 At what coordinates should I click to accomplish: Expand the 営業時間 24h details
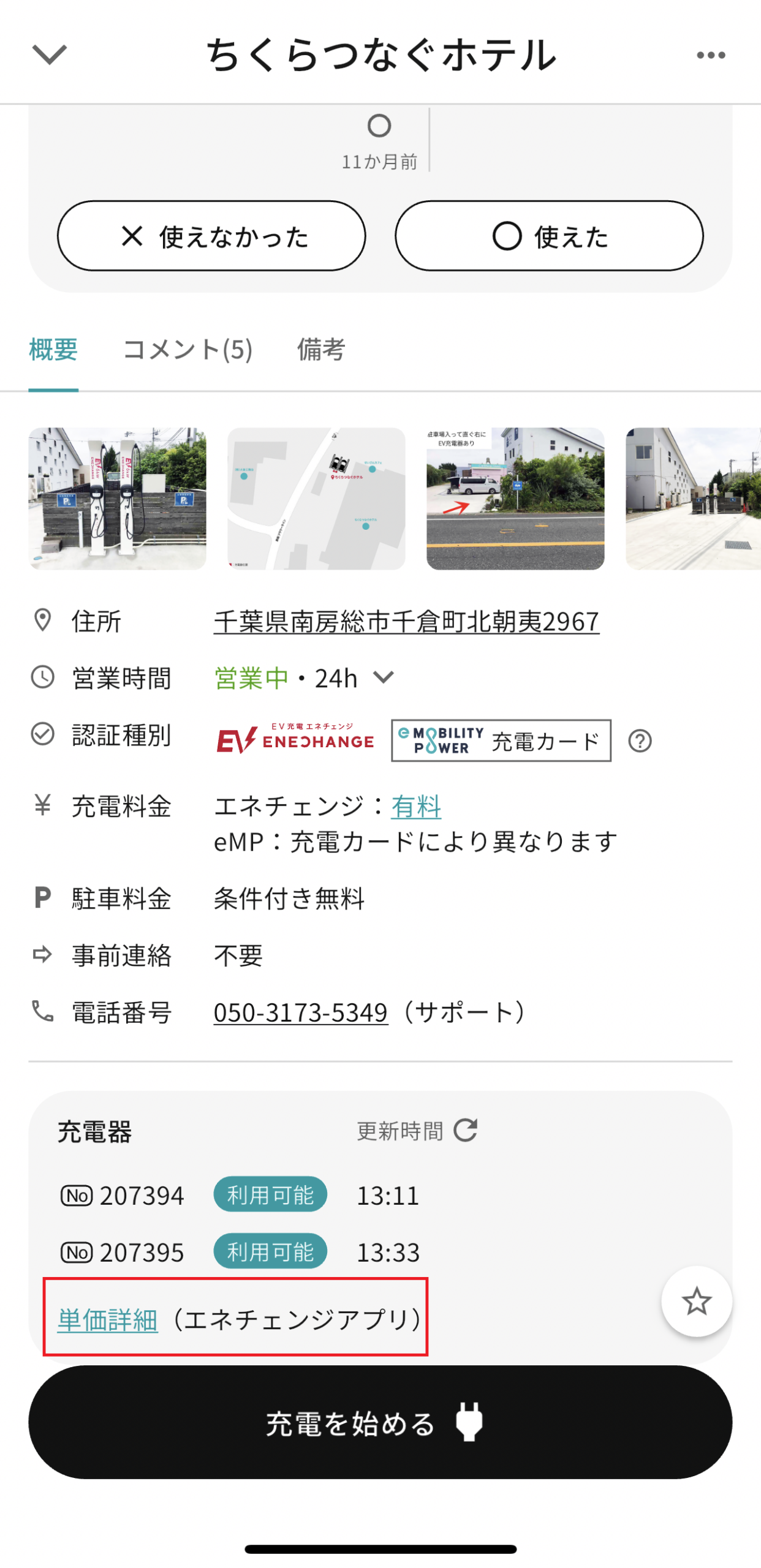tap(384, 677)
